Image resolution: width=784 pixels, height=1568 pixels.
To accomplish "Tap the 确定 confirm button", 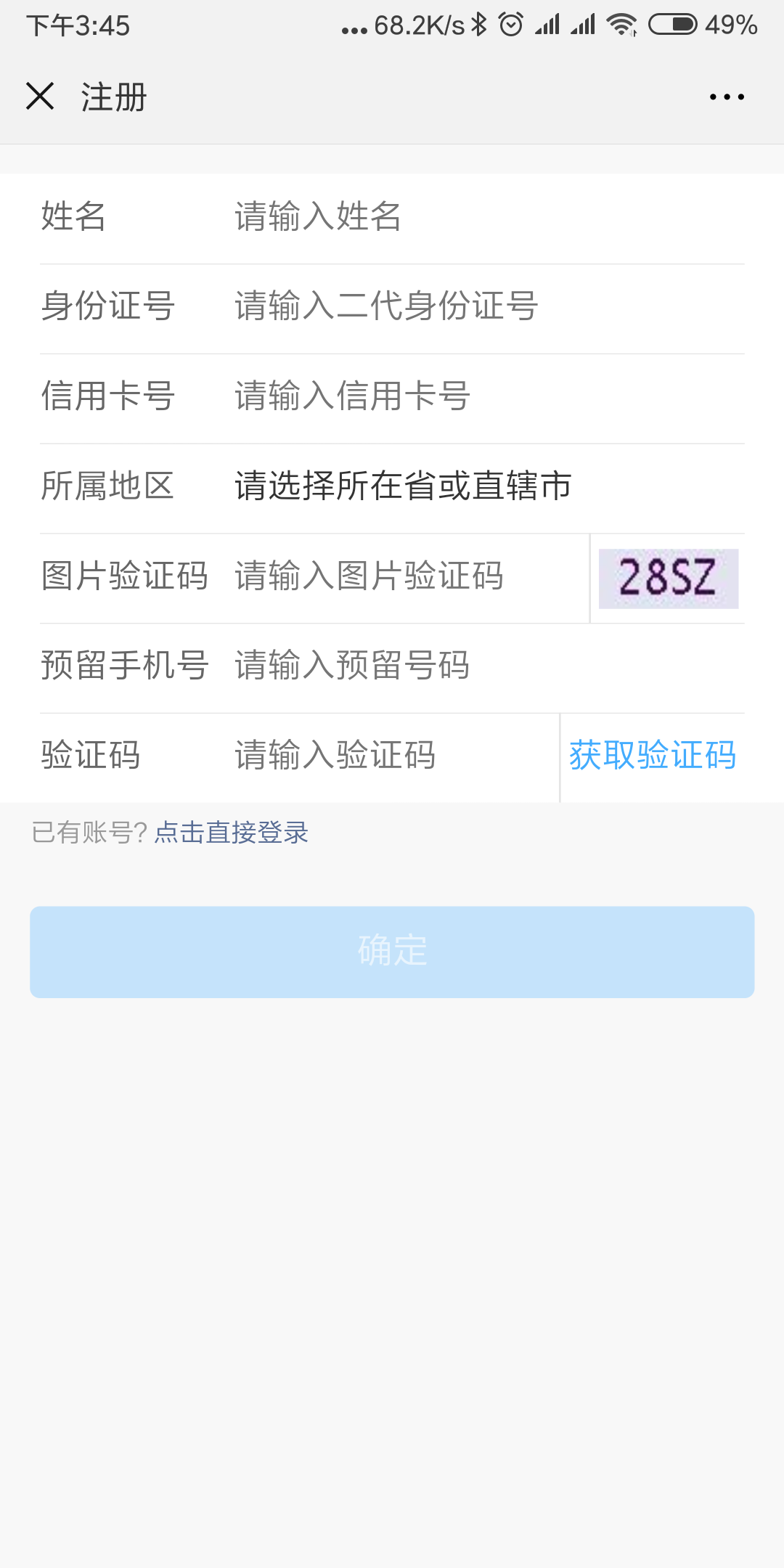I will (392, 952).
